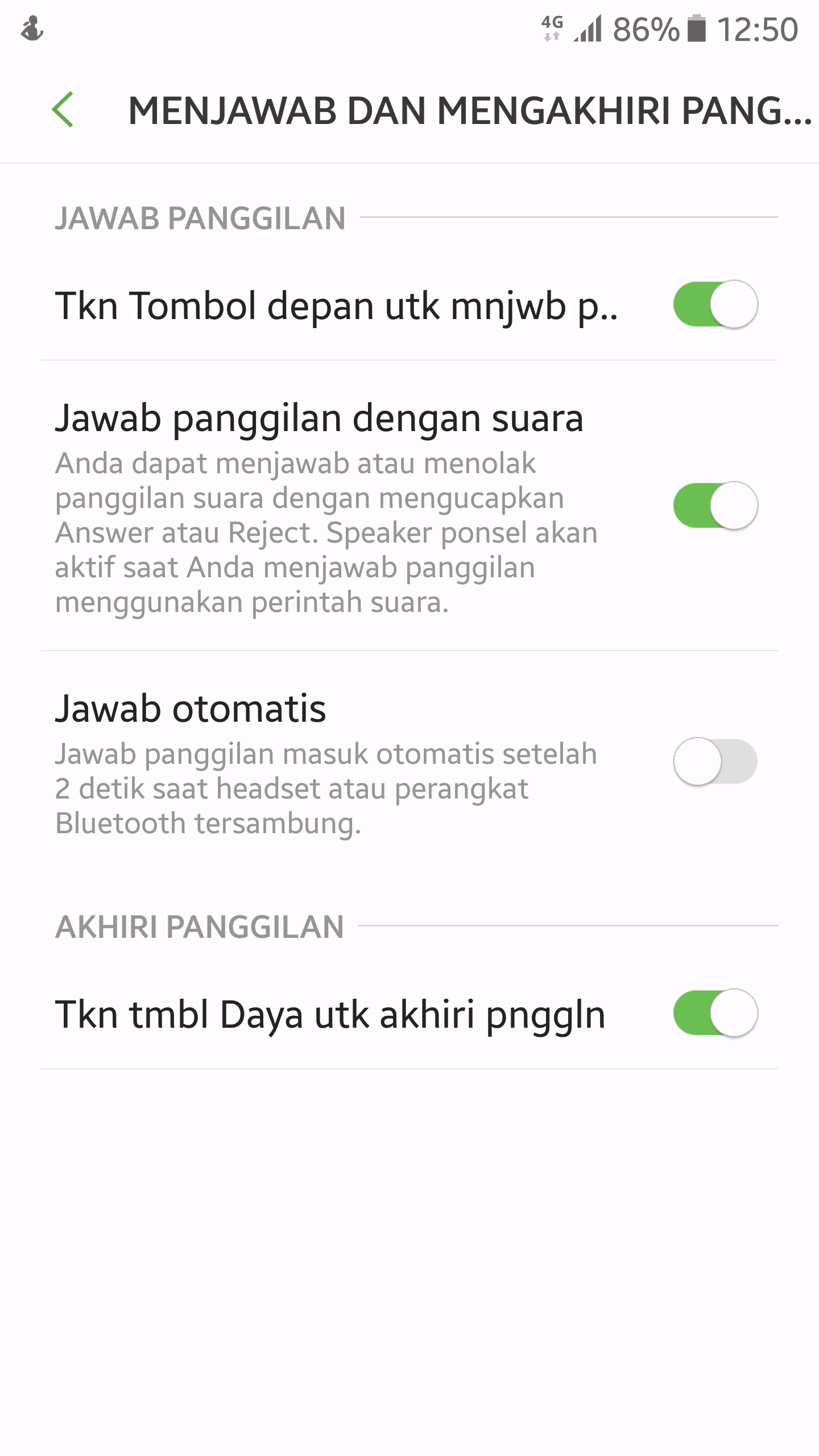The height and width of the screenshot is (1456, 819).
Task: Tap the back arrow chevron
Action: pyautogui.click(x=64, y=109)
